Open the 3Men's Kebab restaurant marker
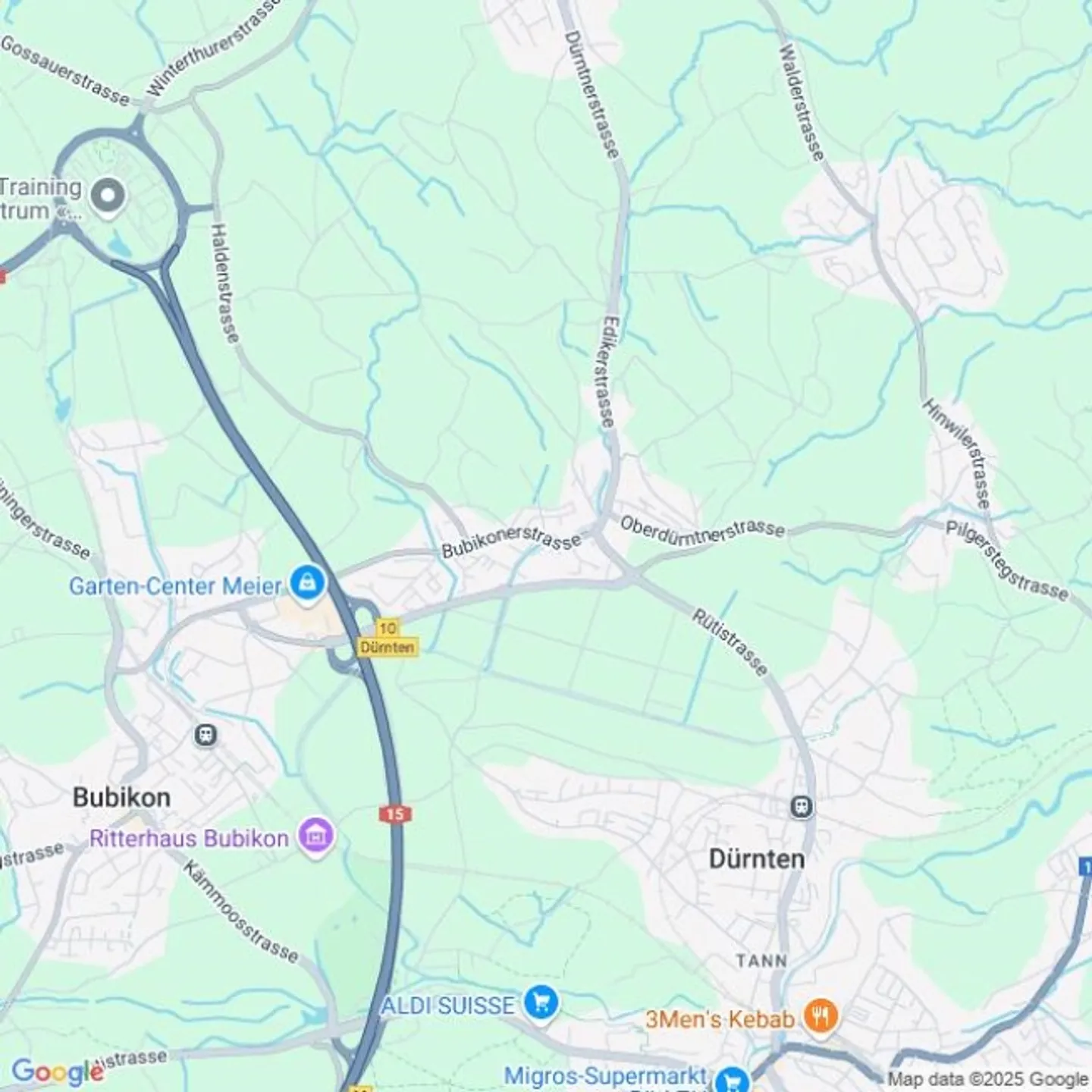Image resolution: width=1092 pixels, height=1092 pixels. point(820,1017)
